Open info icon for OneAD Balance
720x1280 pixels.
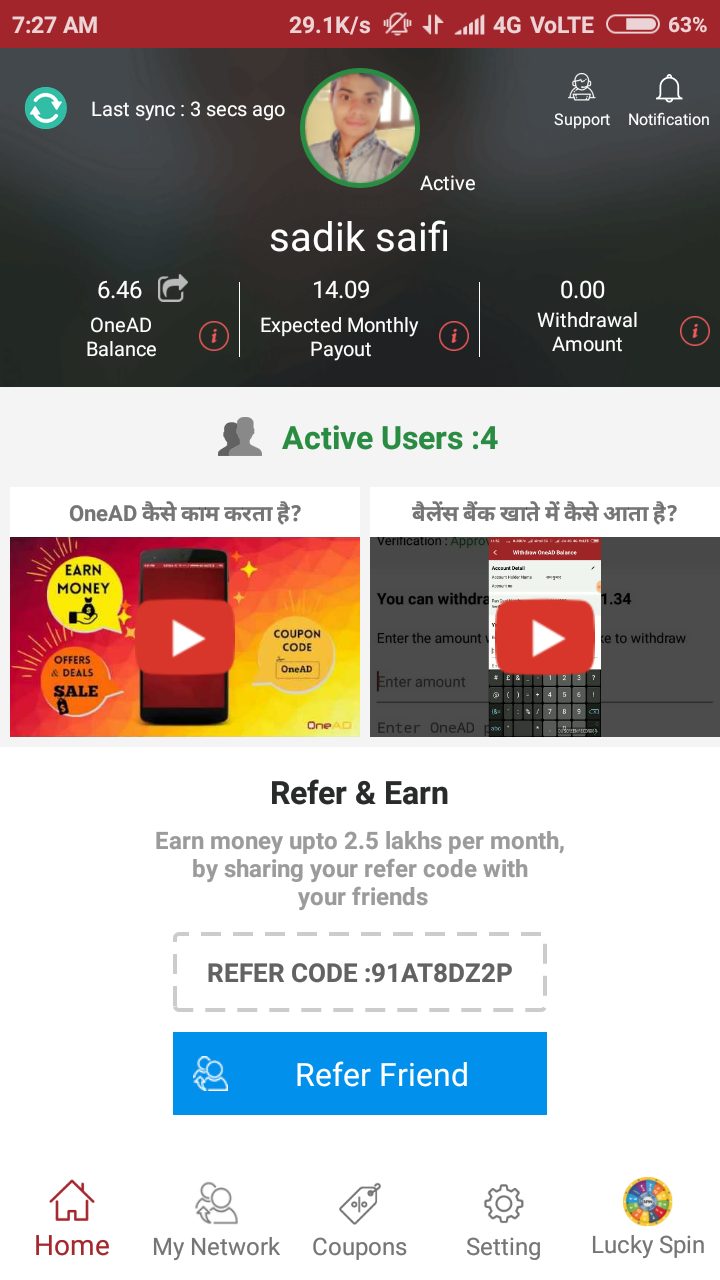click(x=214, y=337)
